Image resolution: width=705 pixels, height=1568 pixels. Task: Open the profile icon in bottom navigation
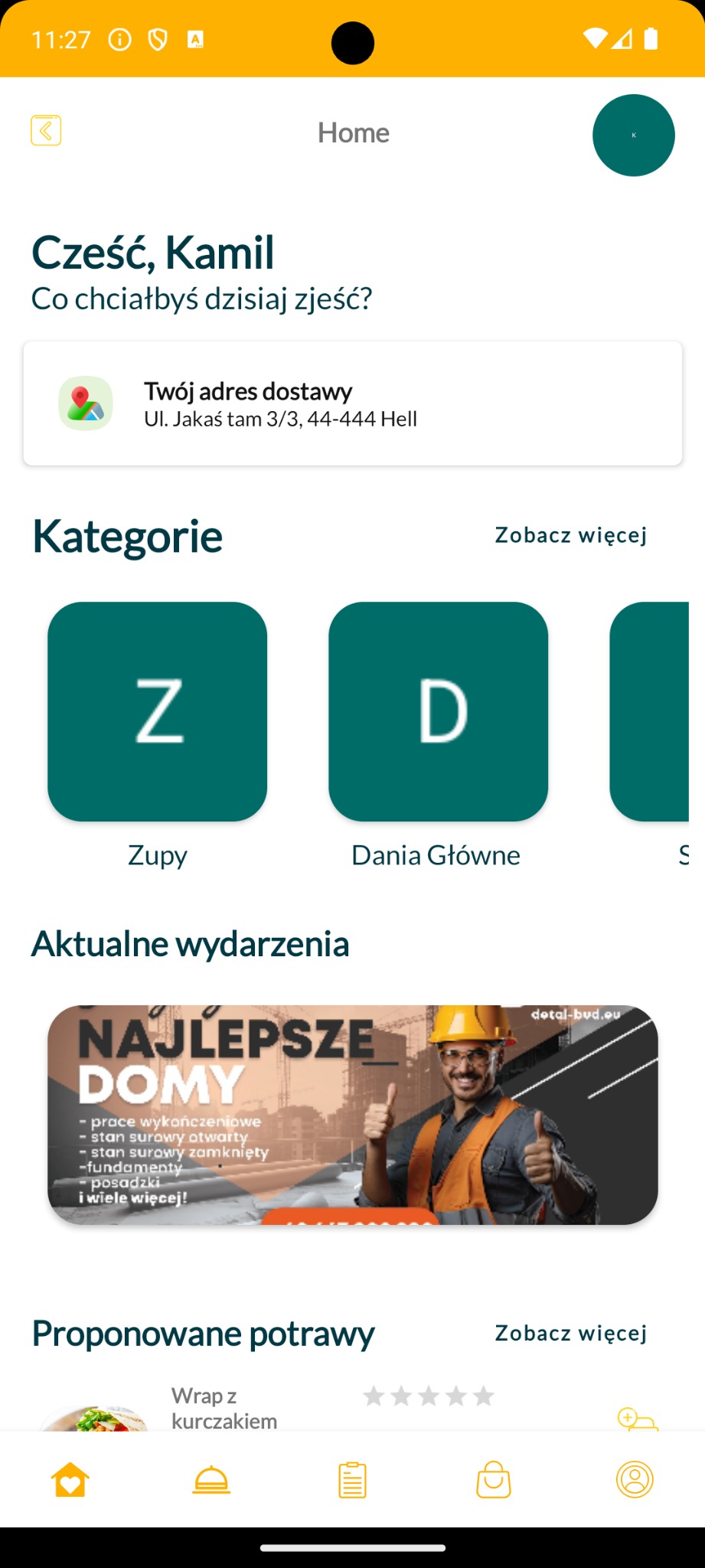[635, 1479]
